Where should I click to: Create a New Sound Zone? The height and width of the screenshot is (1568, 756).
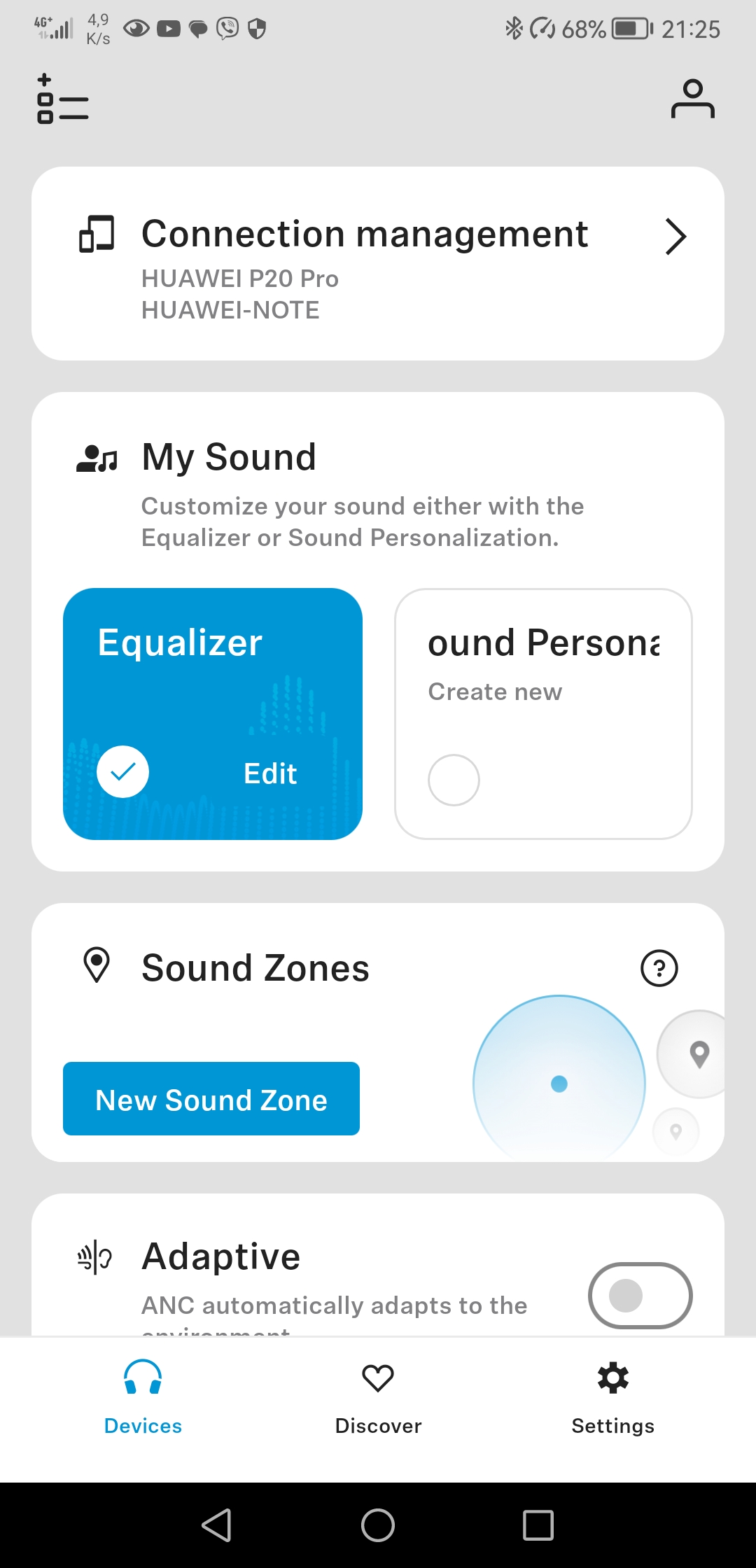(x=211, y=1098)
